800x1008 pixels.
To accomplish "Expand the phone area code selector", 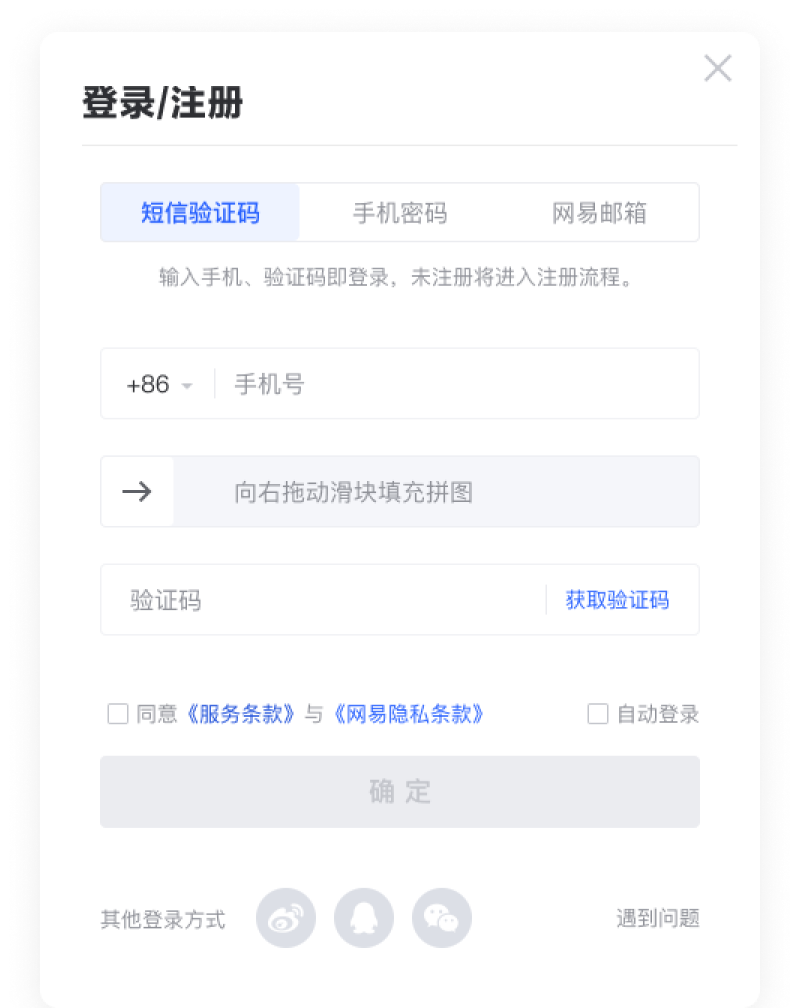I will 158,384.
